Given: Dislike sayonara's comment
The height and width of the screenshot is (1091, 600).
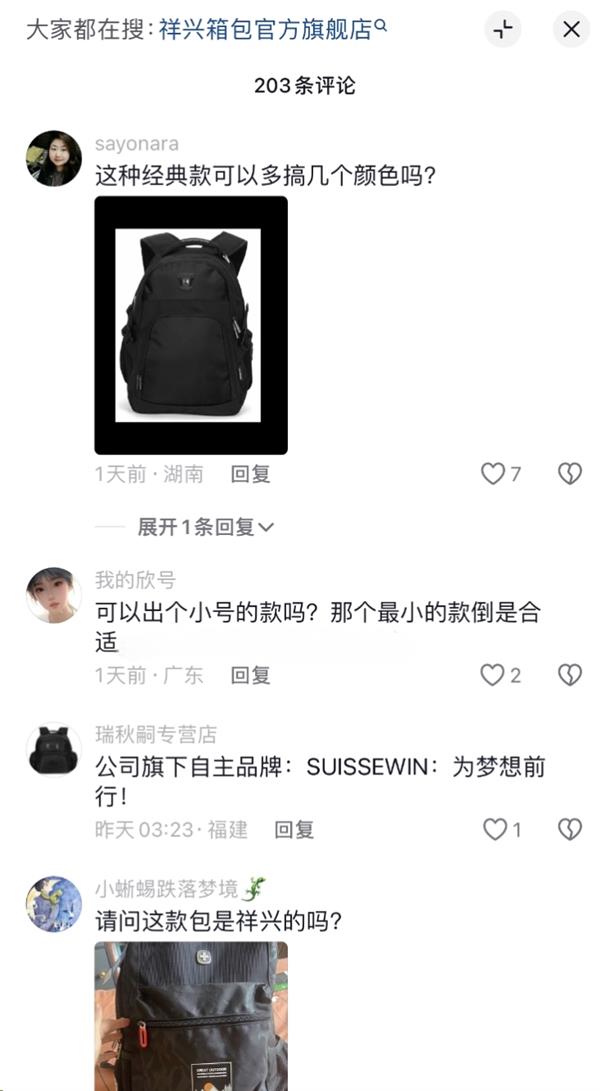Looking at the screenshot, I should (x=569, y=474).
